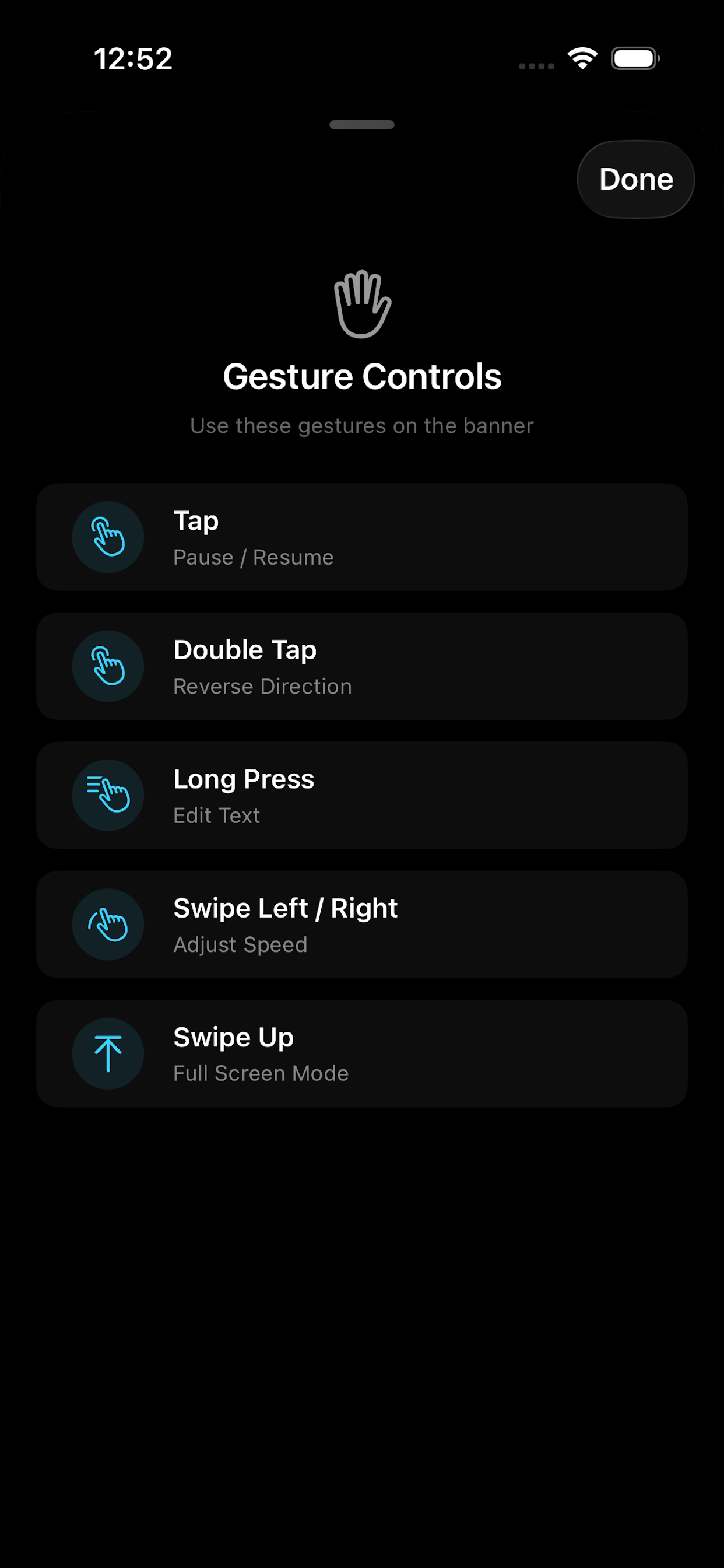The width and height of the screenshot is (724, 1568).
Task: Click the Full Screen Mode row
Action: coord(362,1053)
